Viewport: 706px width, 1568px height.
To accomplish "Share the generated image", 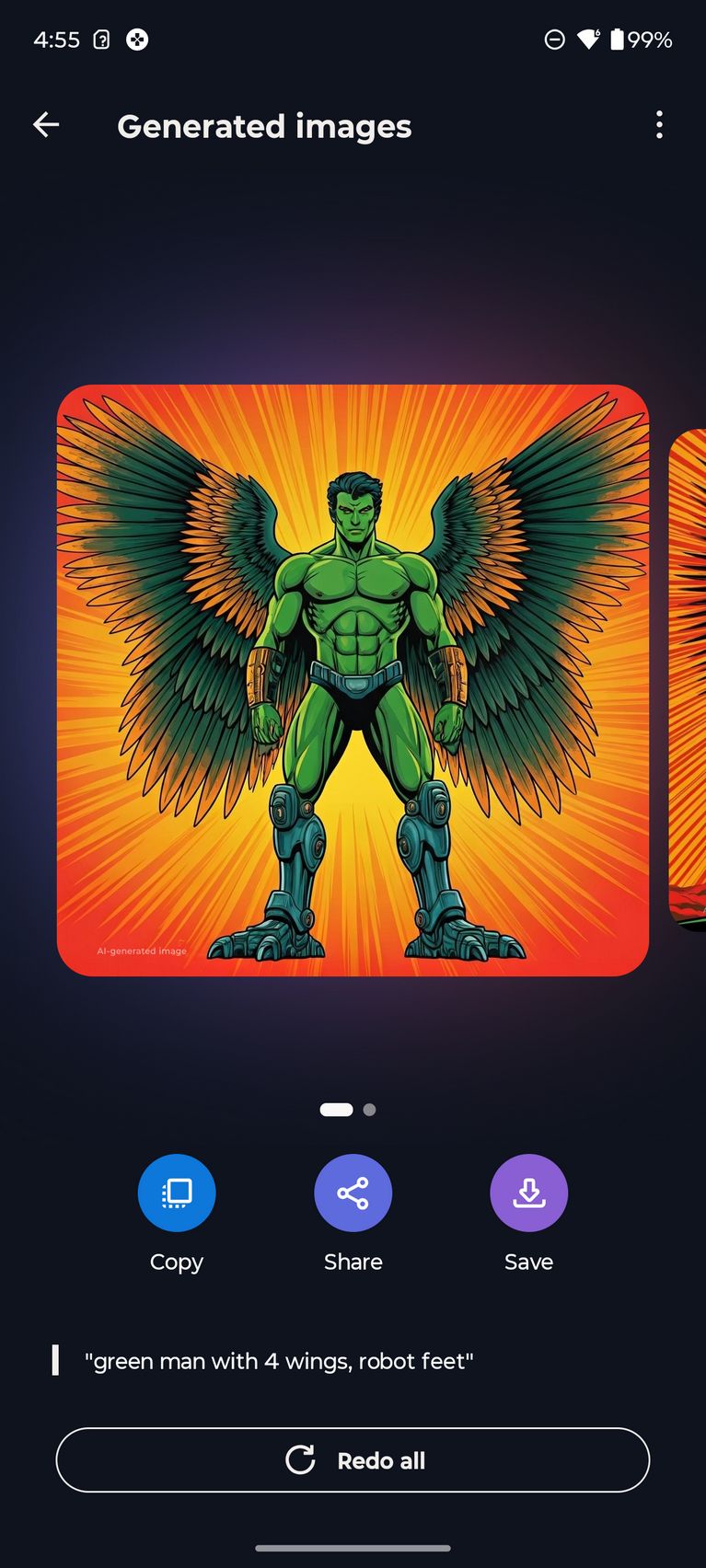I will click(x=353, y=1193).
